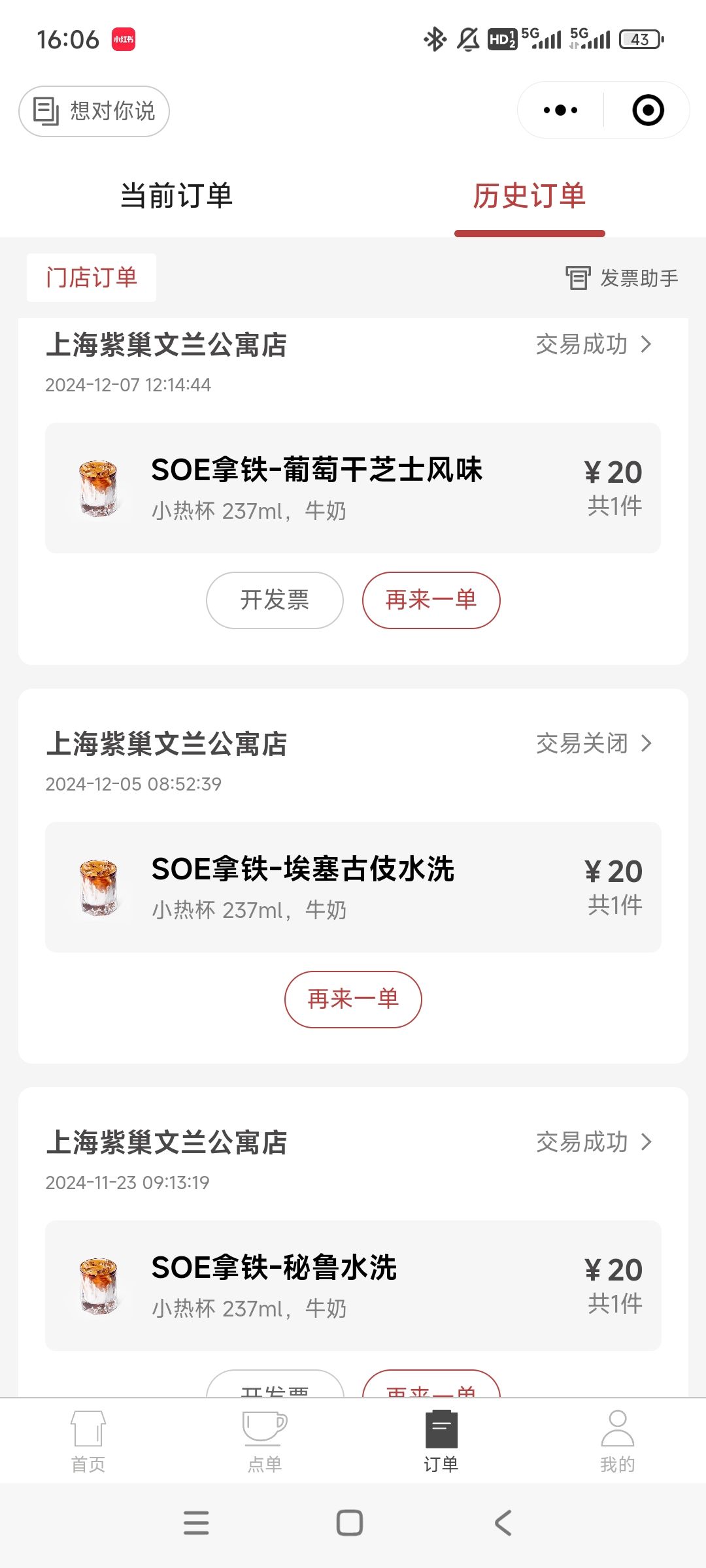706x1568 pixels.
Task: Open the SOE拿铁-埃塞古伎水洗 order item
Action: point(353,887)
